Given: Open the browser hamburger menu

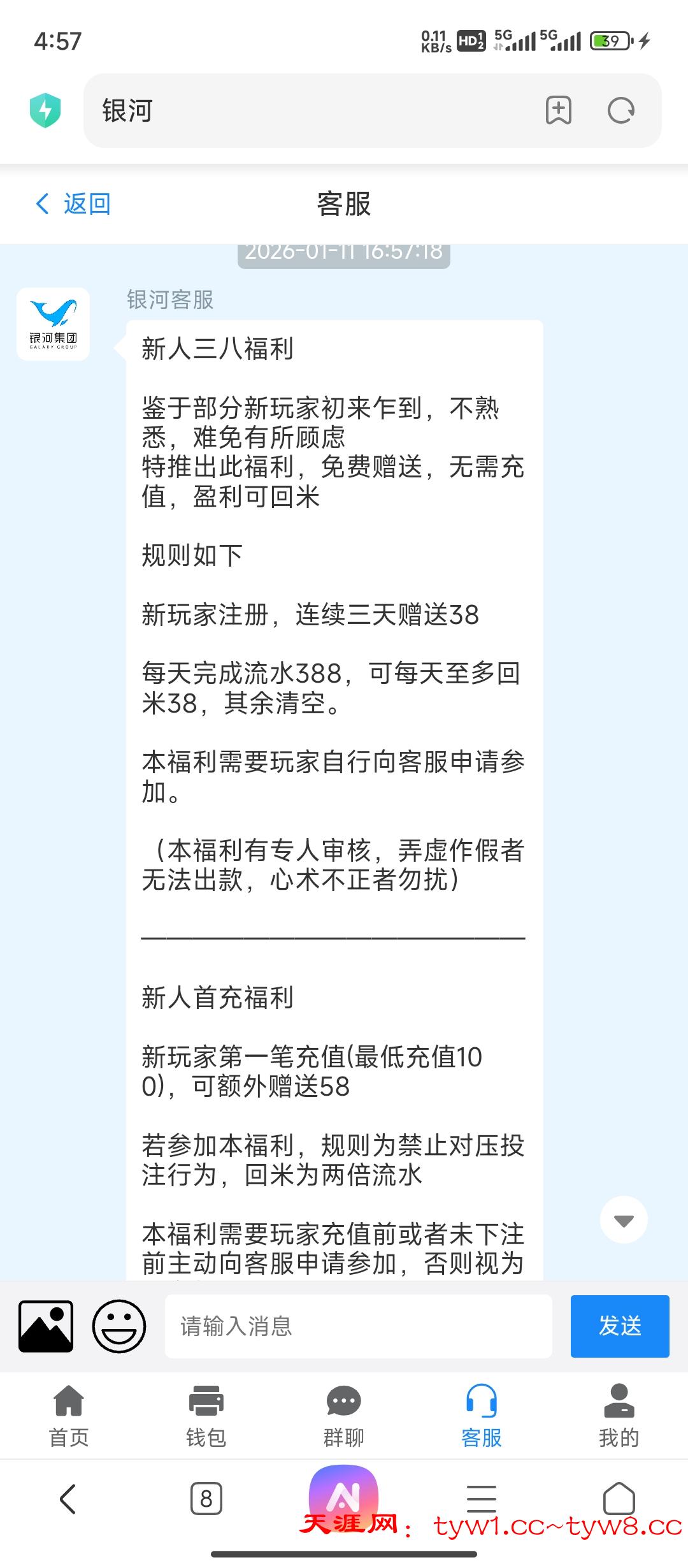Looking at the screenshot, I should 482,1498.
